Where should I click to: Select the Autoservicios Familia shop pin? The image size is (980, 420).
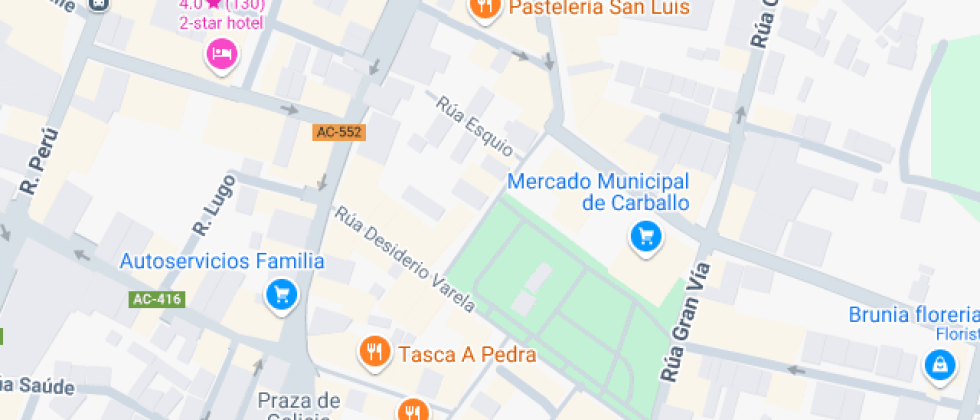[281, 294]
